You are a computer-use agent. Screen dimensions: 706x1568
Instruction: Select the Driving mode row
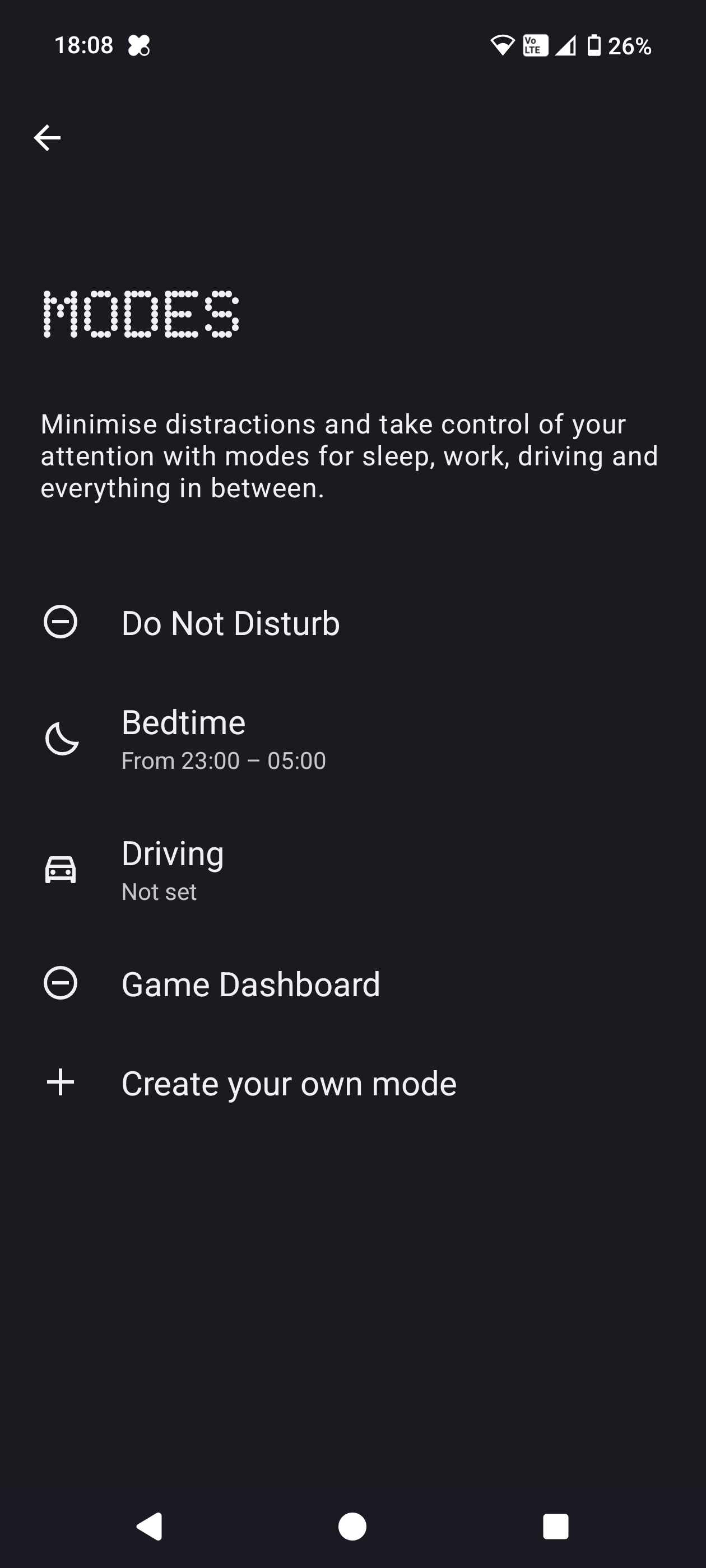click(x=173, y=869)
